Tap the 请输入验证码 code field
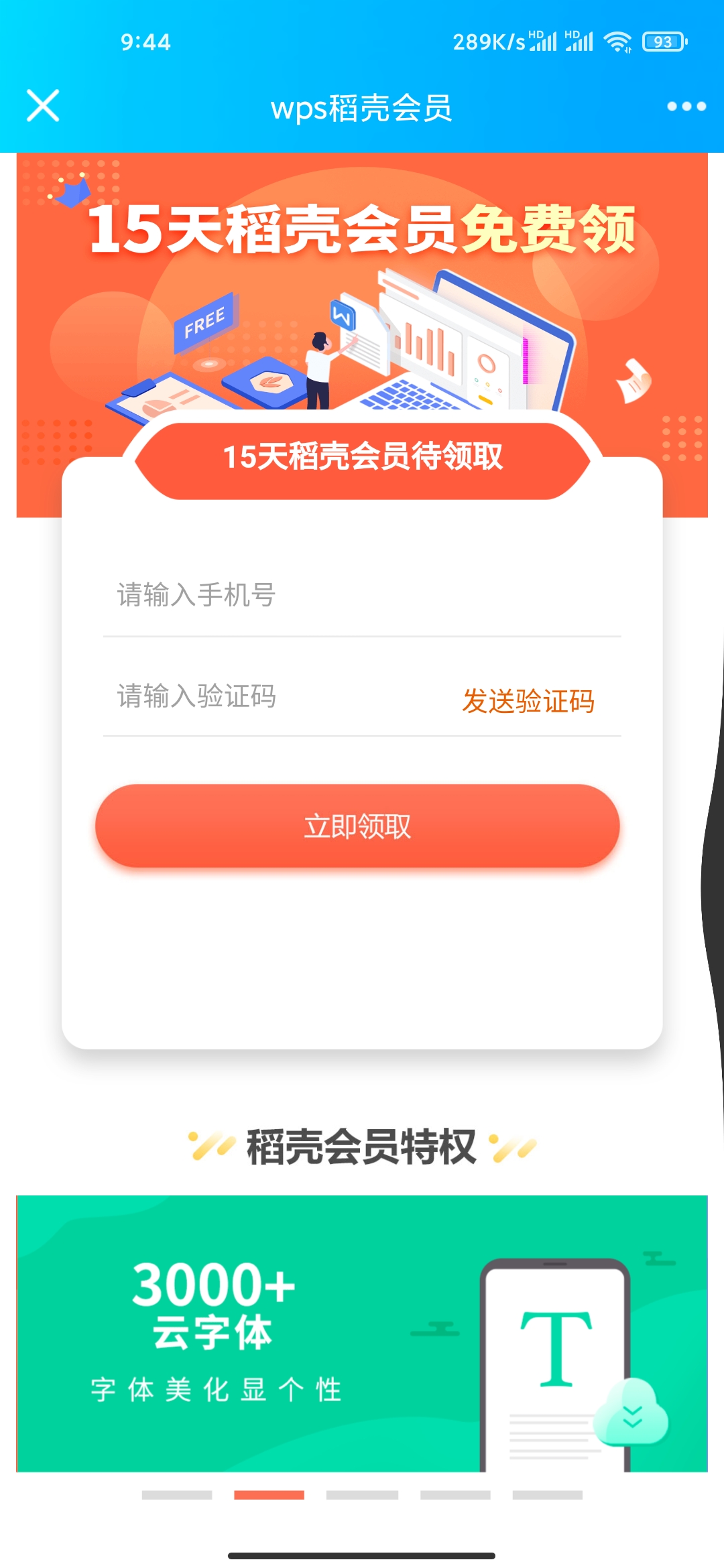The height and width of the screenshot is (1568, 724). (x=268, y=697)
